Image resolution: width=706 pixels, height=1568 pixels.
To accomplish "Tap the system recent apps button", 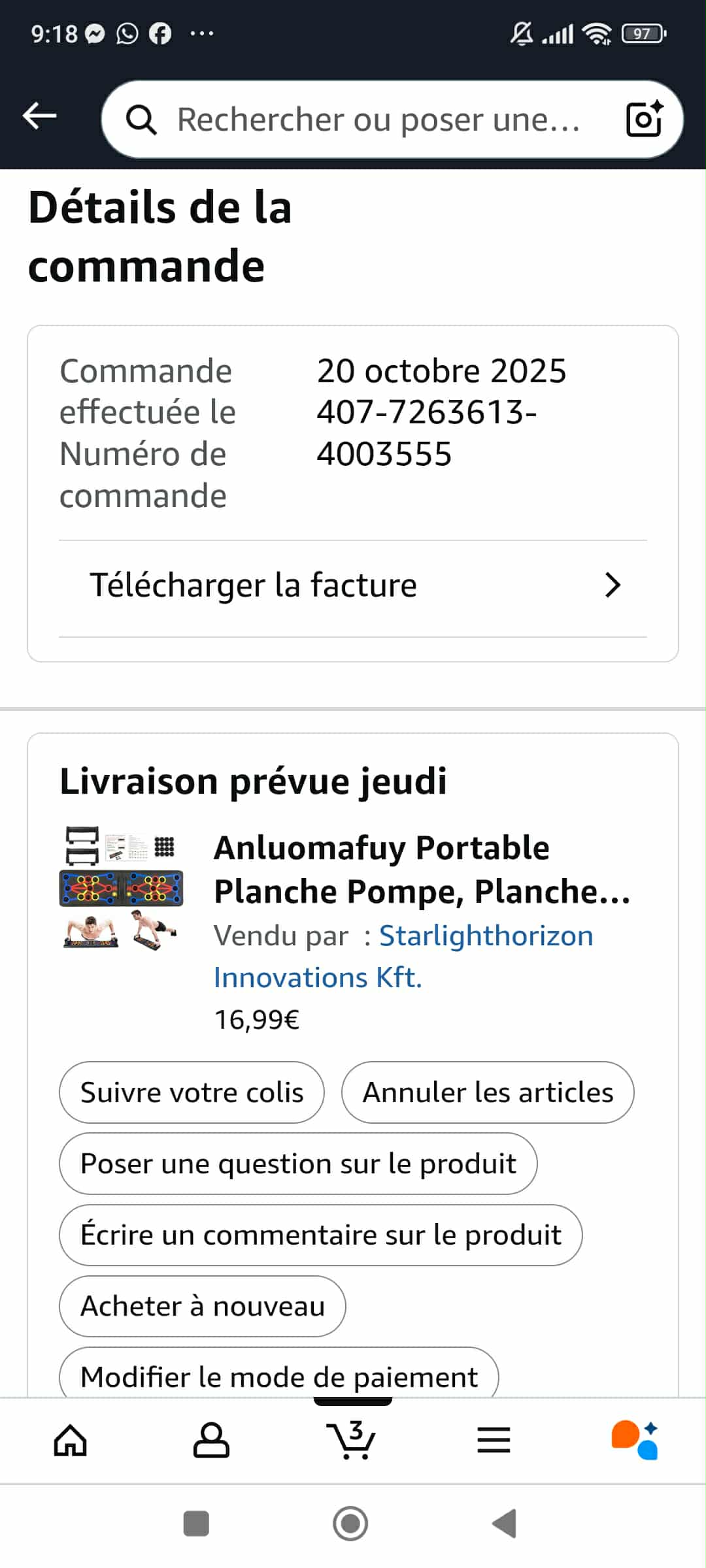I will click(196, 1524).
